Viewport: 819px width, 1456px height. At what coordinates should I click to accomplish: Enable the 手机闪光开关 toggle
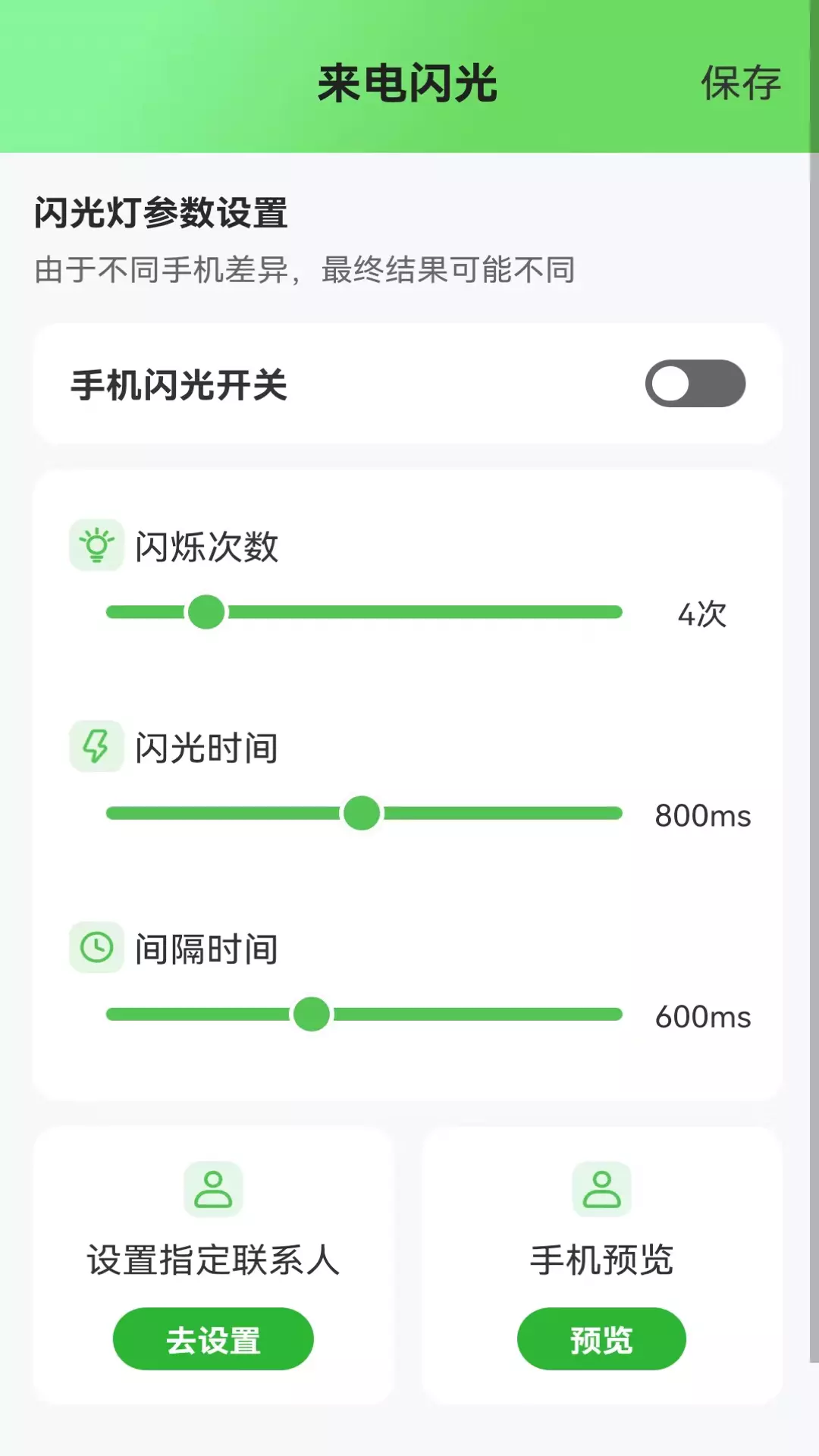(695, 384)
